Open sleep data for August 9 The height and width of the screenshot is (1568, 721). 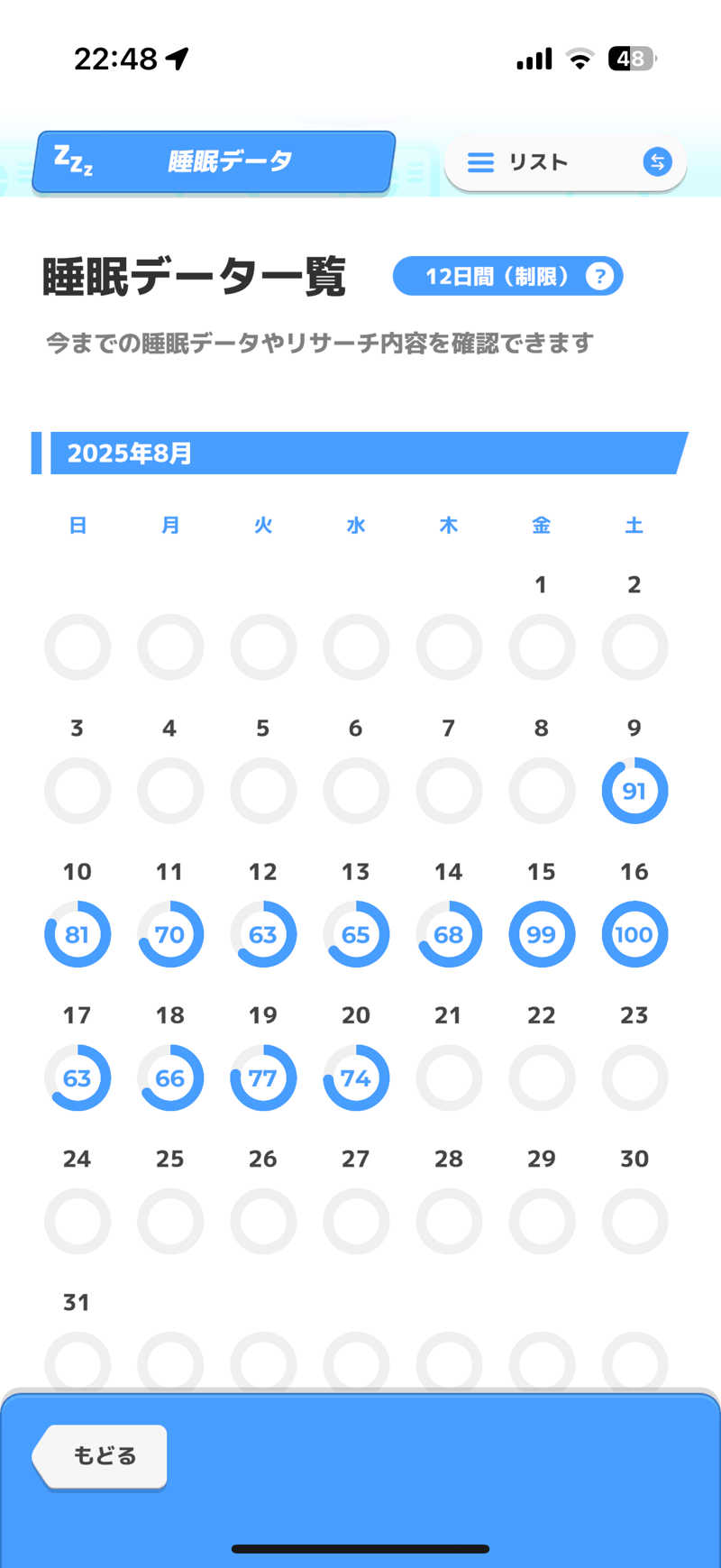pos(634,791)
